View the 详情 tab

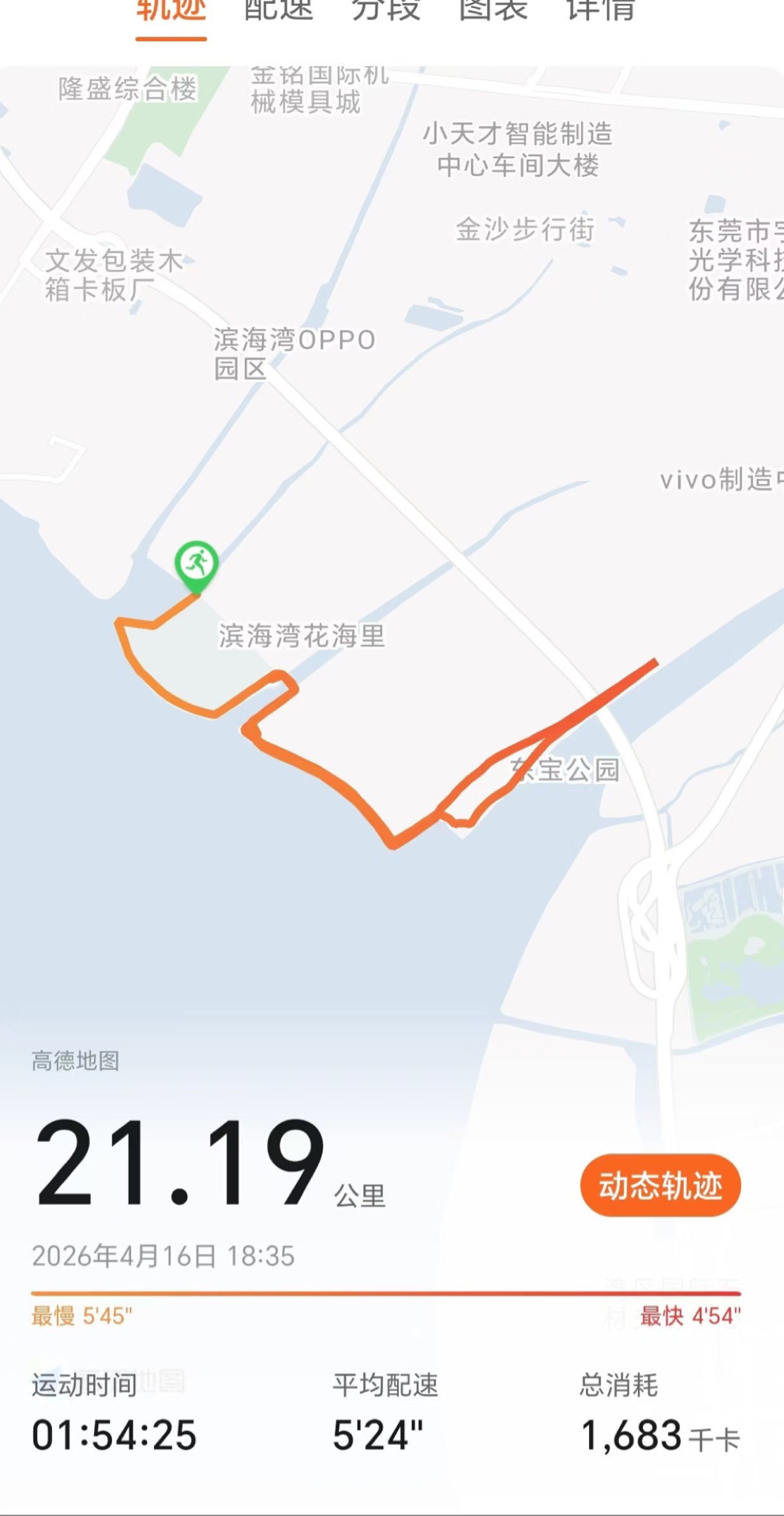tap(601, 11)
